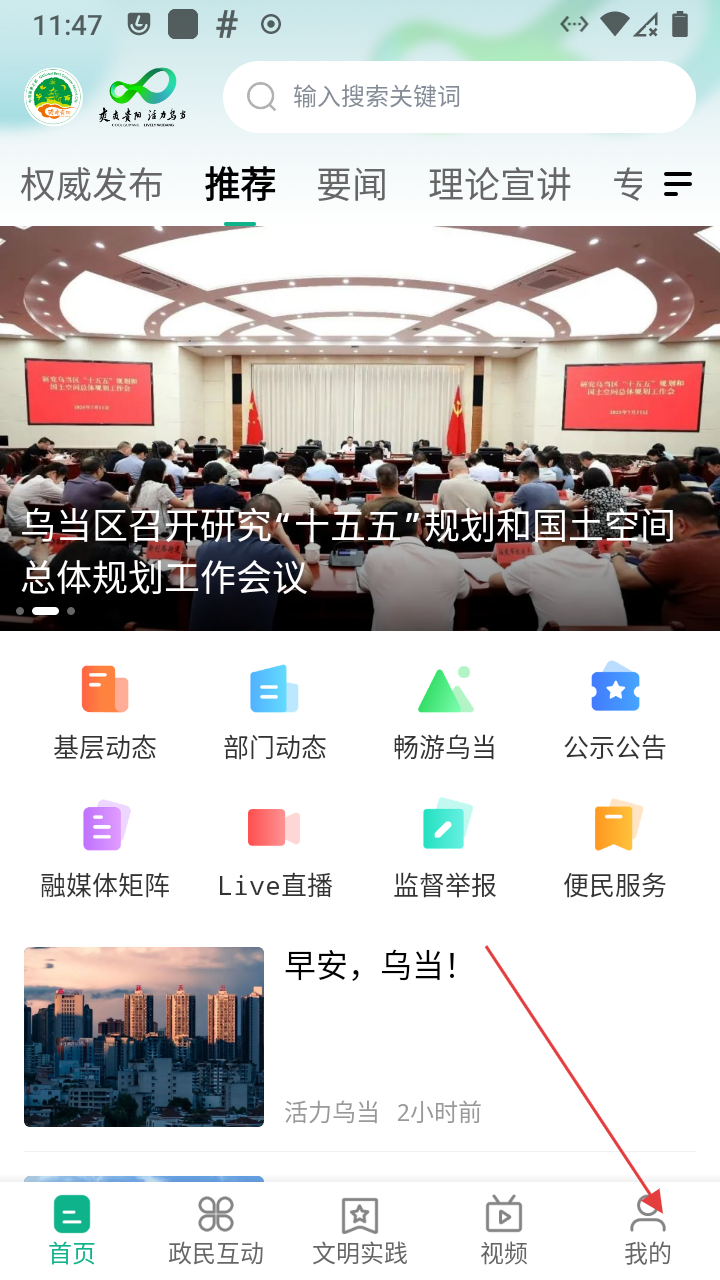Open 融媒体矩阵 shortcut
Screen dimensions: 720x1280
[x=105, y=849]
